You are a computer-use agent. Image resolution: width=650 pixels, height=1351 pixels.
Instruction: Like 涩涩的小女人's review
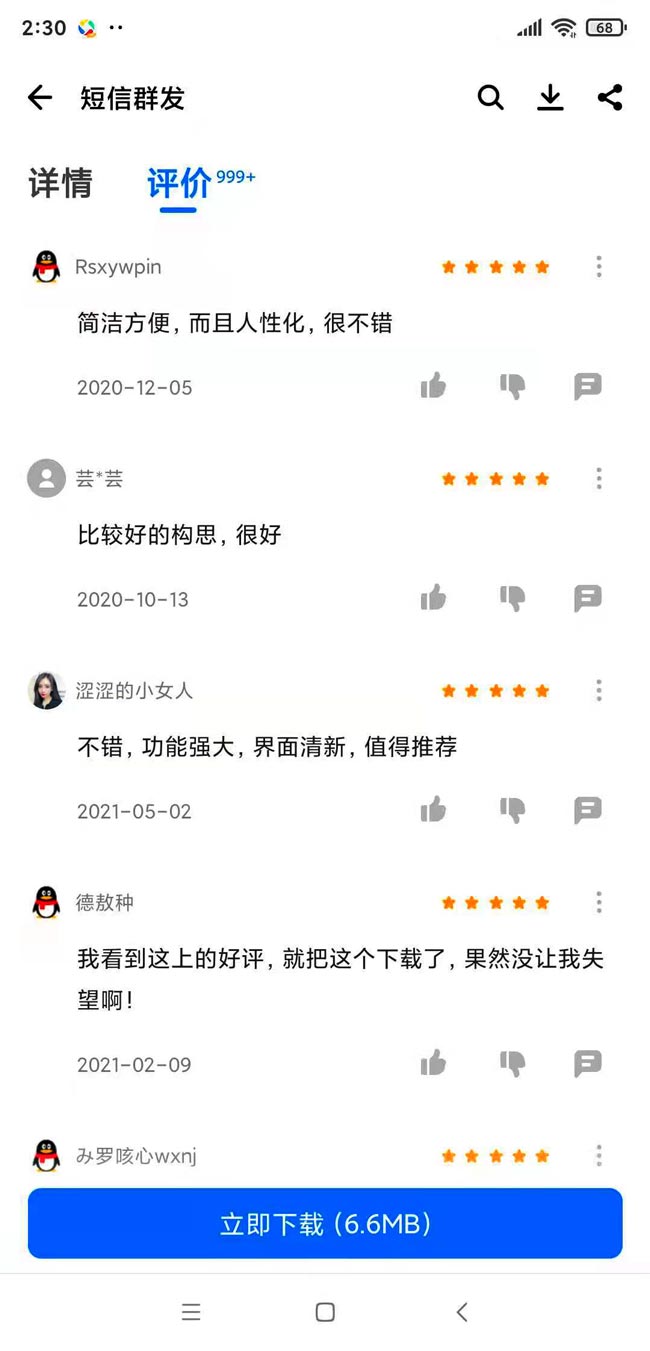point(433,810)
